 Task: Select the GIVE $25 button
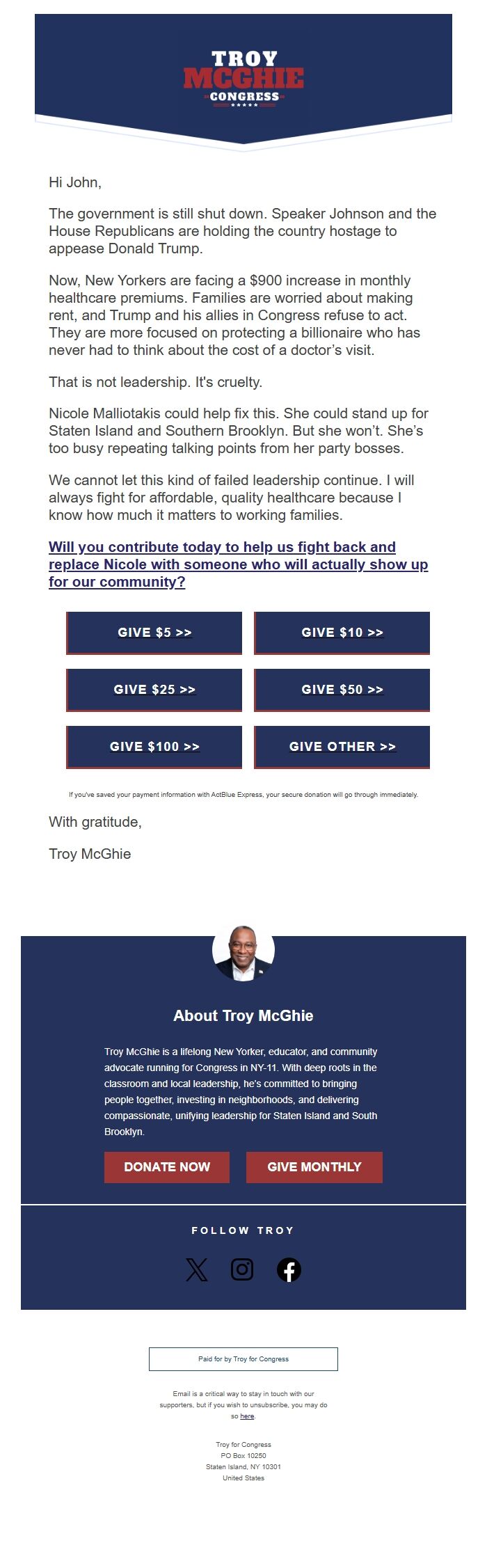click(154, 690)
